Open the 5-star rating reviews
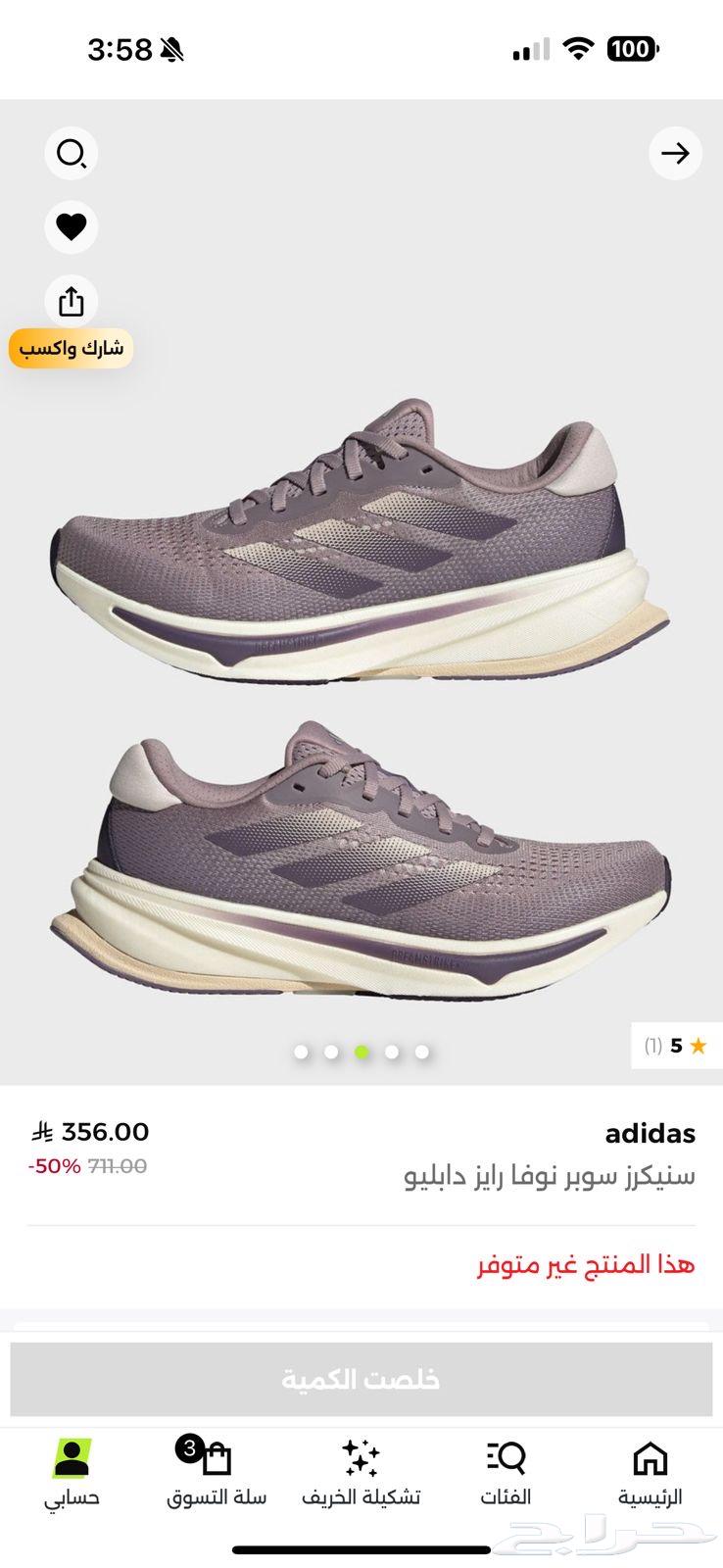The height and width of the screenshot is (1568, 723). click(676, 1046)
